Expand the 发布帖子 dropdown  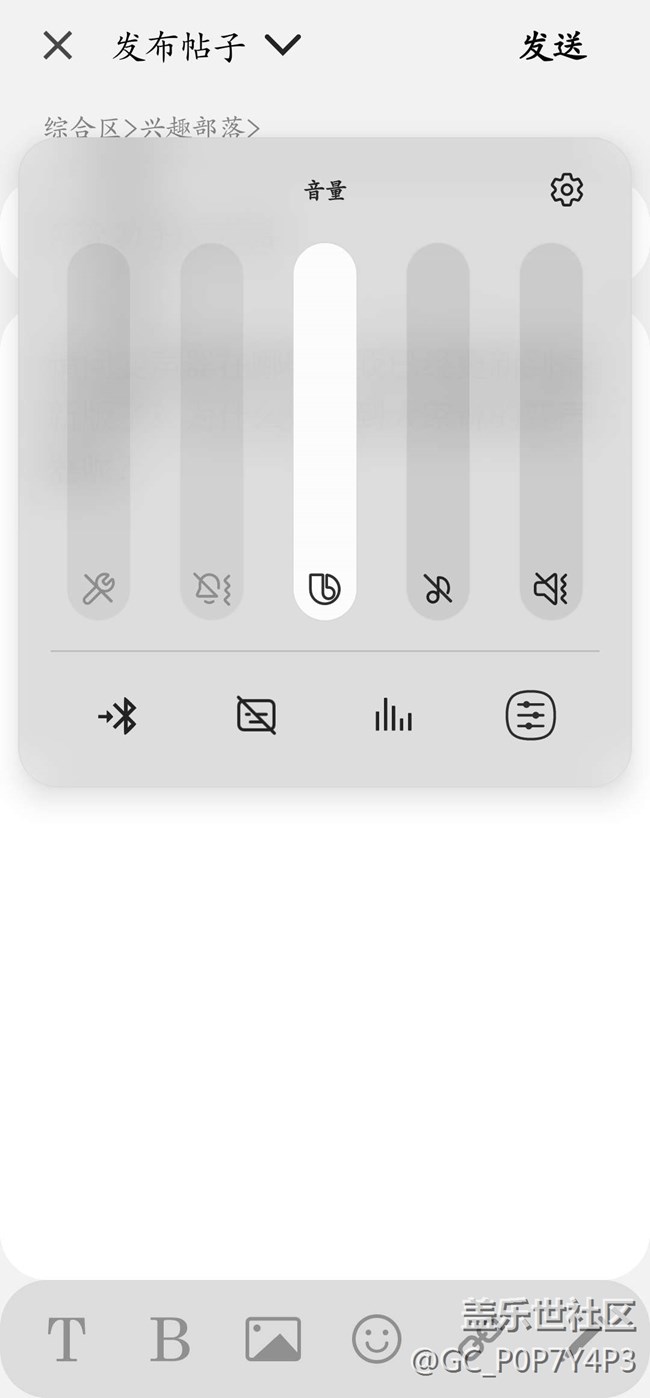tap(283, 46)
